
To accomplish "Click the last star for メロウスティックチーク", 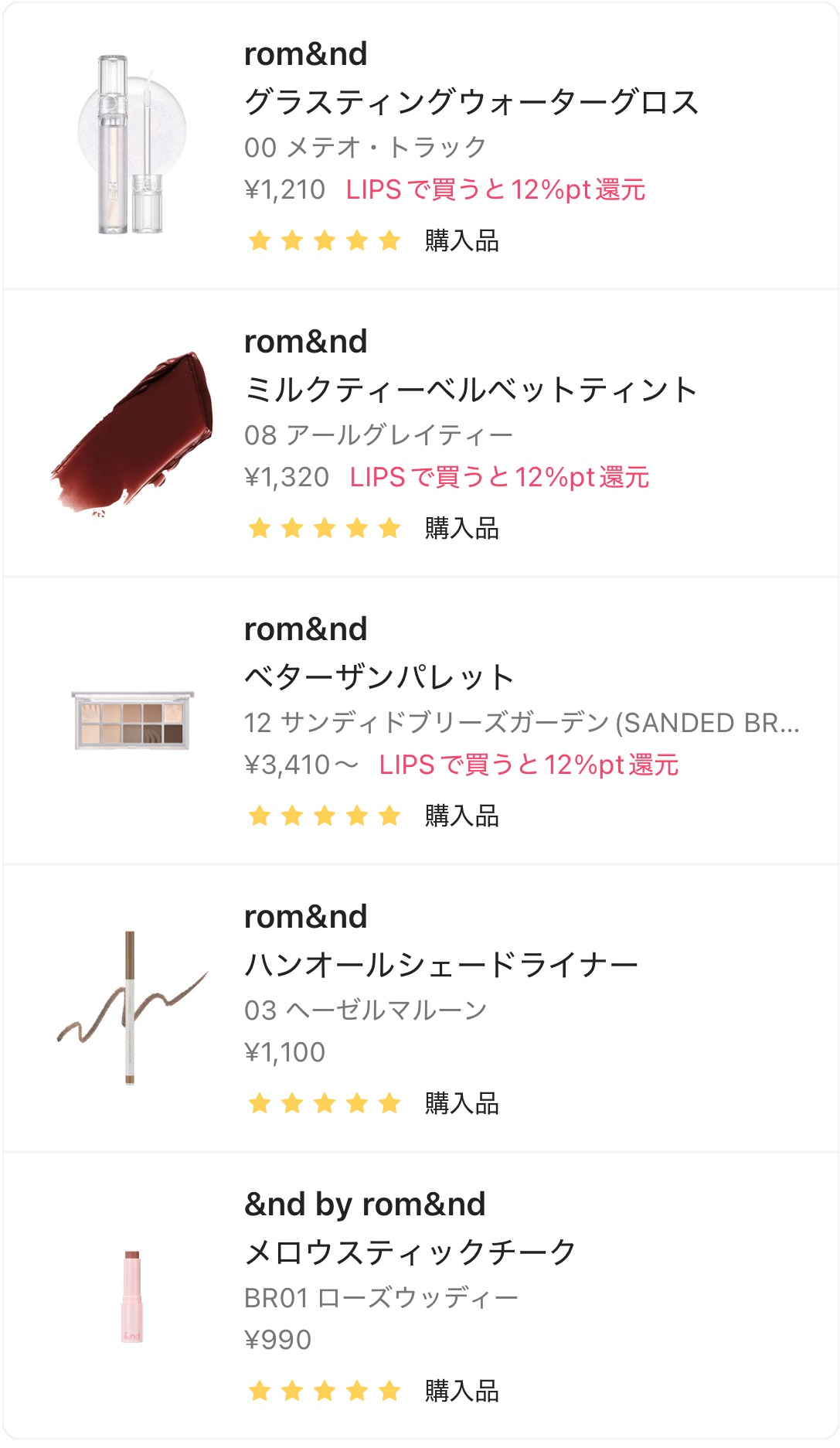I will click(x=386, y=1389).
